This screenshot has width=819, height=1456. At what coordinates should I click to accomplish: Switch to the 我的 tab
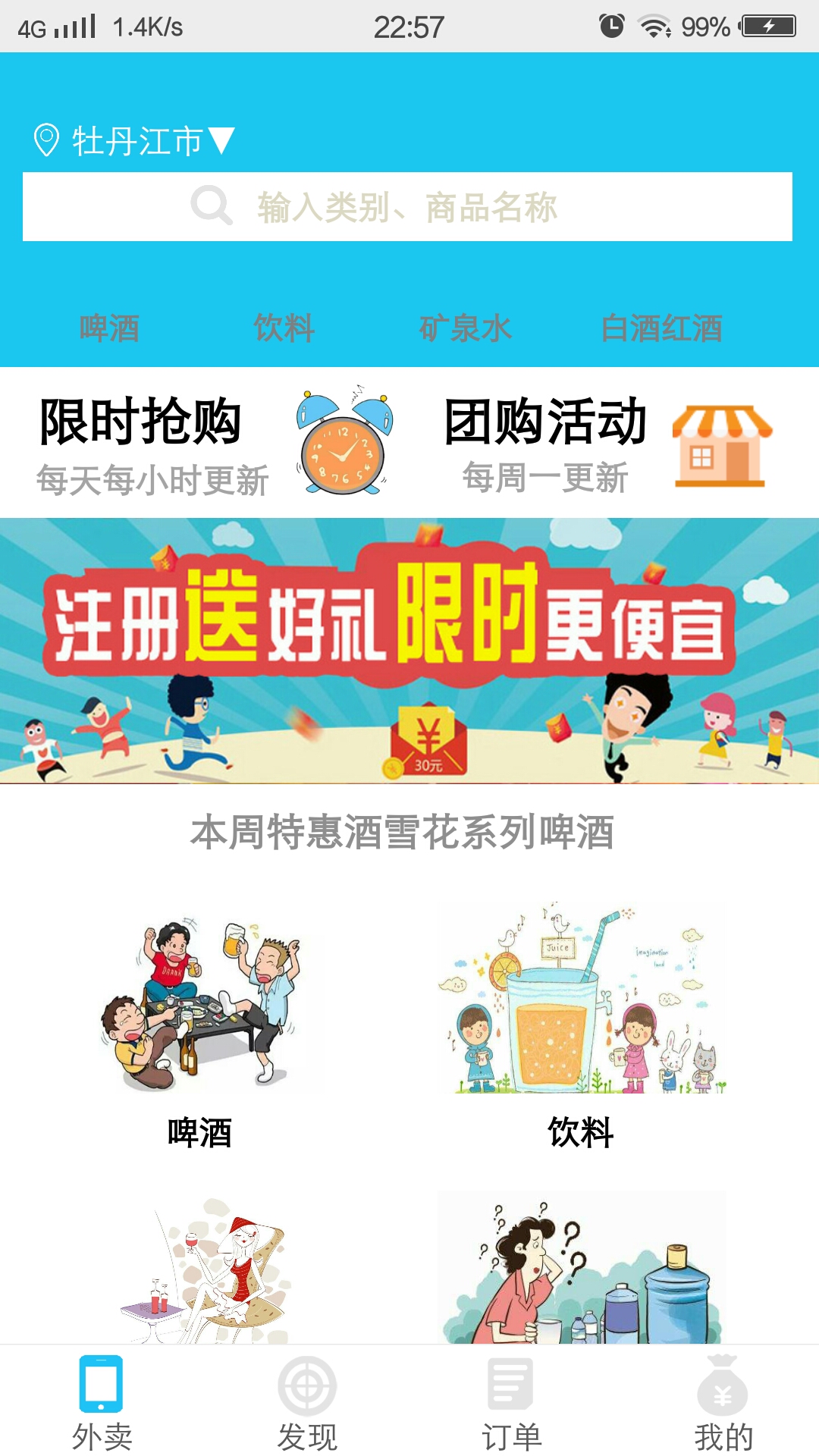[723, 1403]
